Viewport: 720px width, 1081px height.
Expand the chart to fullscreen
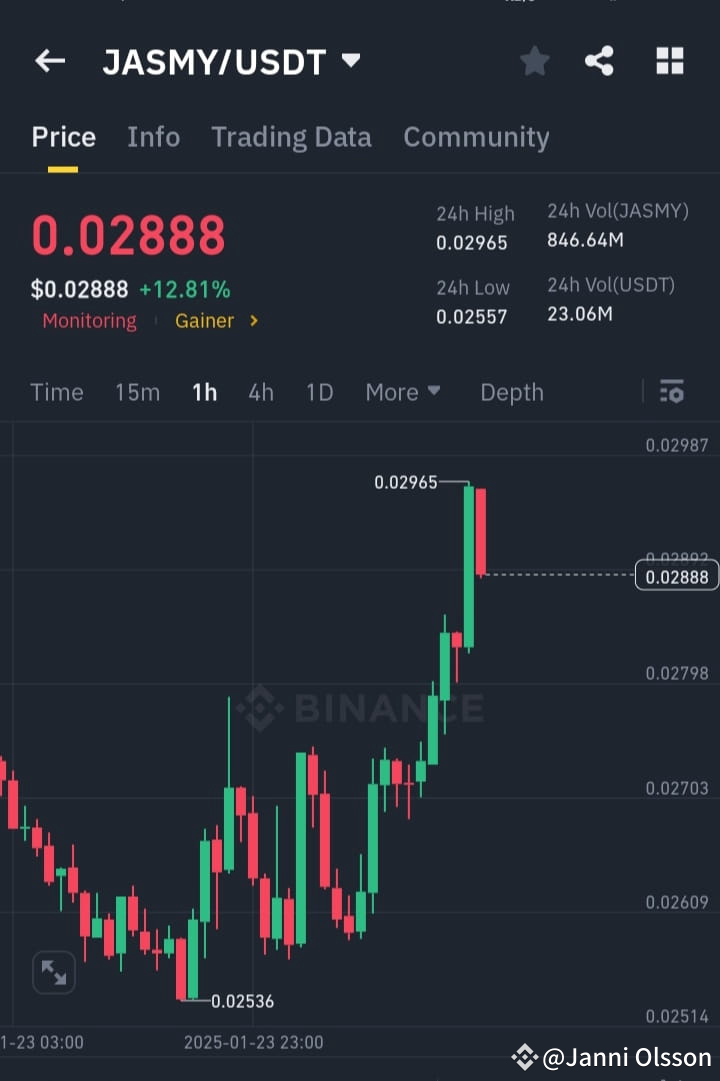[x=53, y=971]
